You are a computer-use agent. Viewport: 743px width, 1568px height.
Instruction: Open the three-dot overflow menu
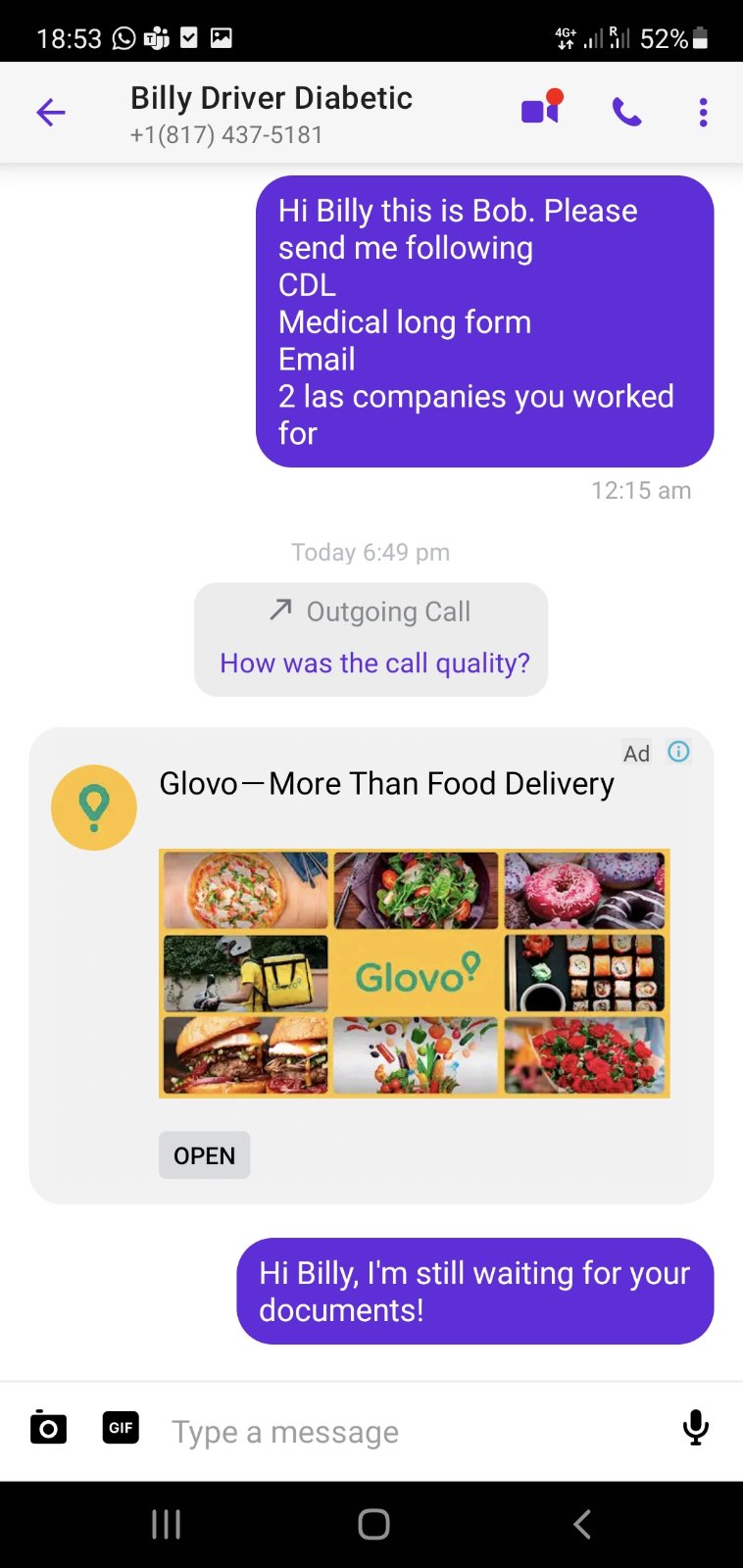(703, 113)
